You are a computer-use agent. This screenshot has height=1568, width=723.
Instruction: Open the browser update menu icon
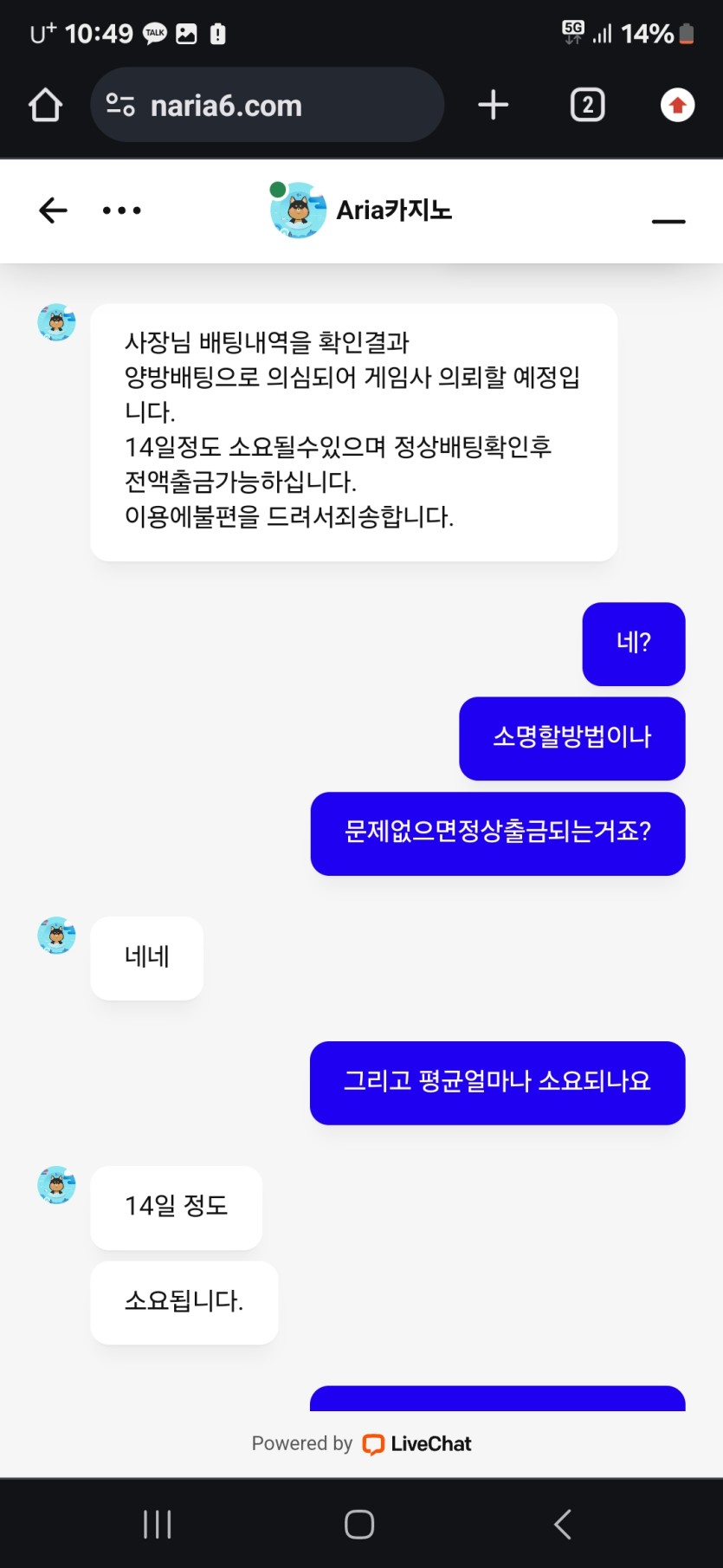677,106
